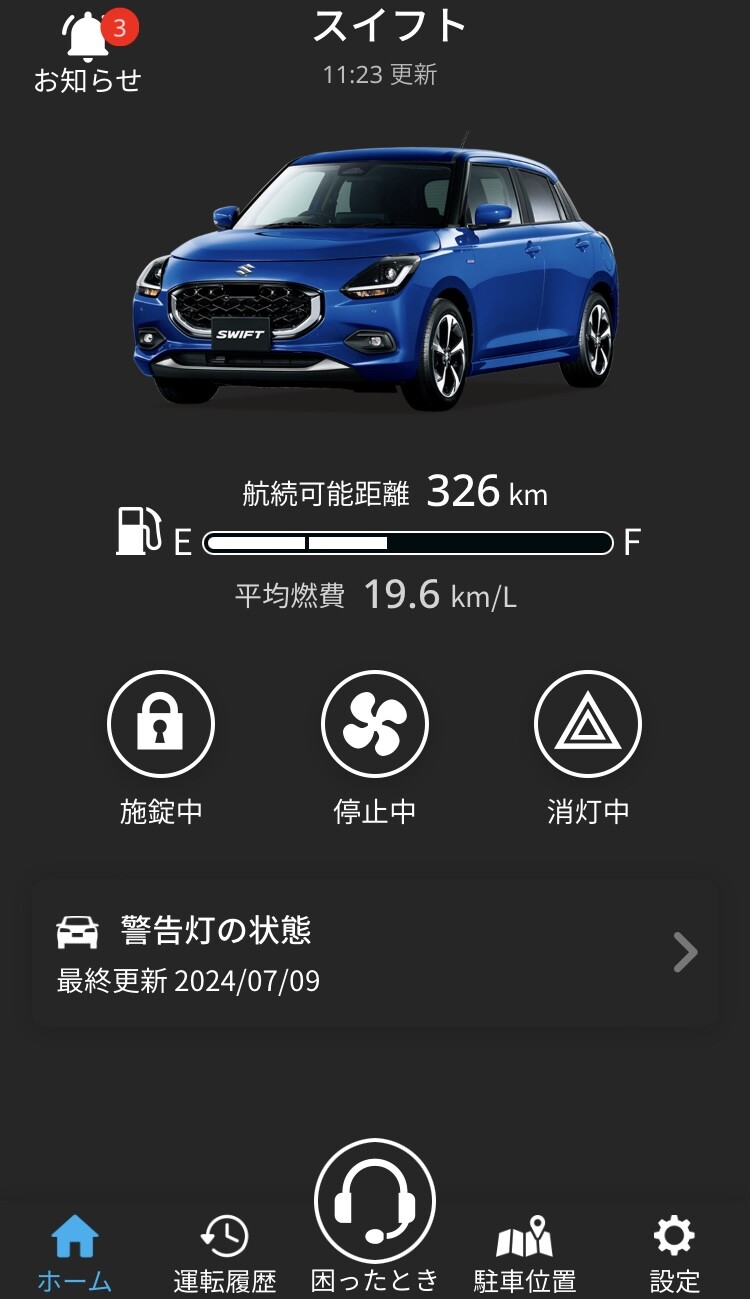Tap the hazard lights 消灯中 button
The height and width of the screenshot is (1299, 750).
(588, 724)
